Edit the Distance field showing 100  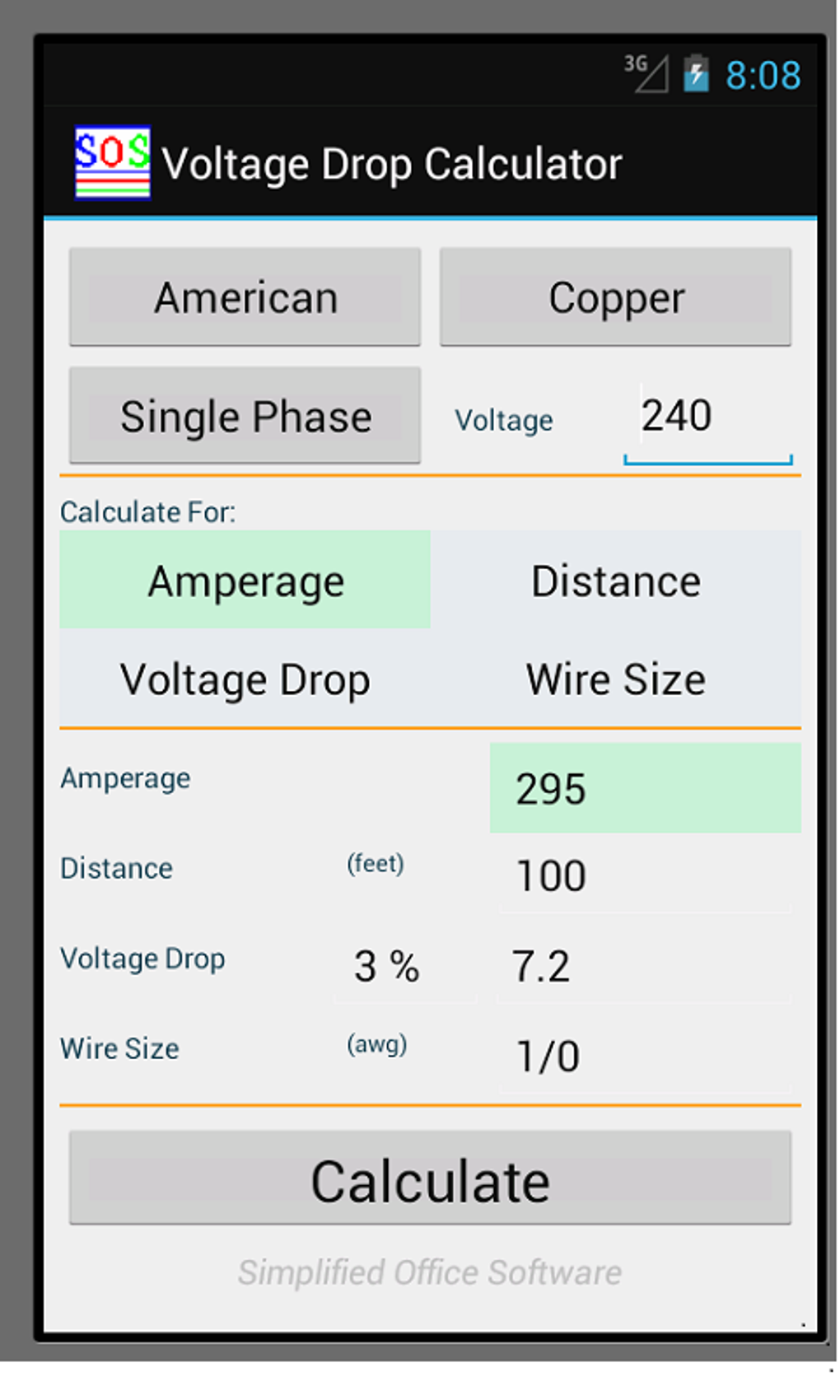[x=645, y=875]
